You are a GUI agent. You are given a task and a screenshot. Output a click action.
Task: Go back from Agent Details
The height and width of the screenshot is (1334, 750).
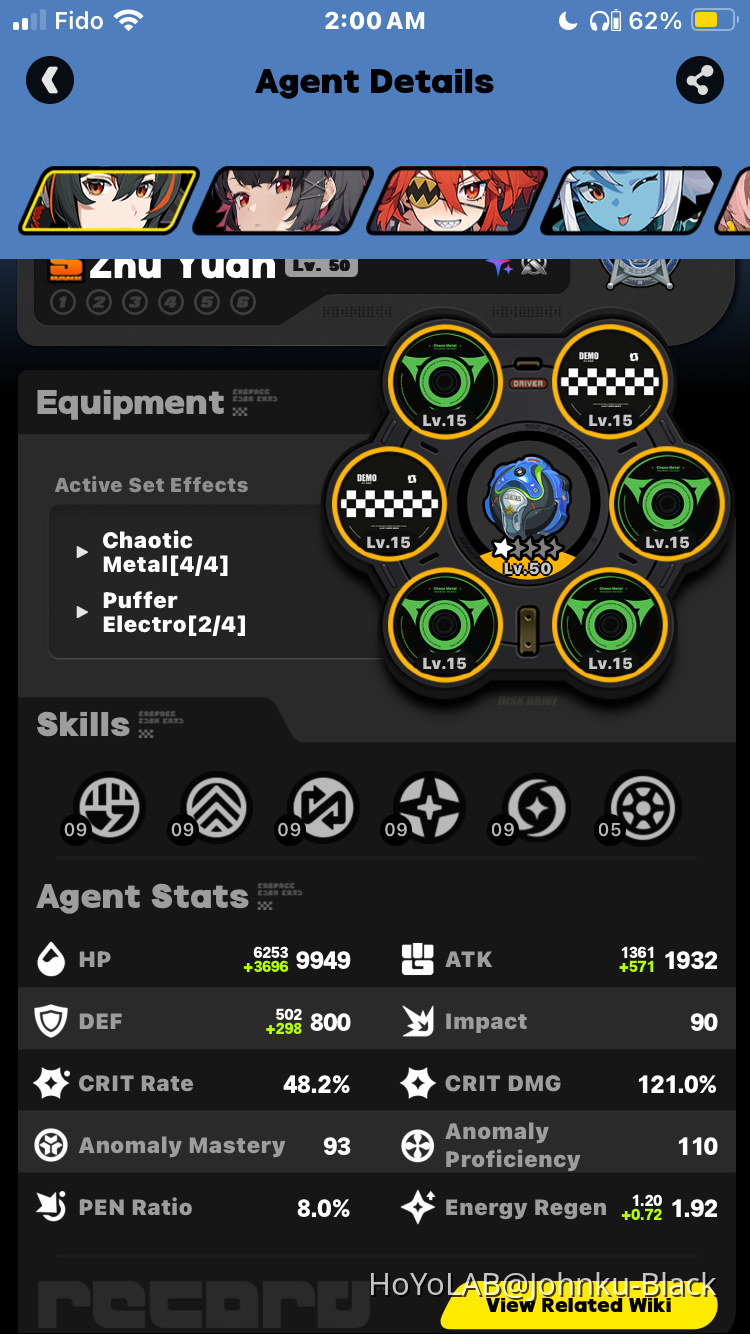click(50, 81)
